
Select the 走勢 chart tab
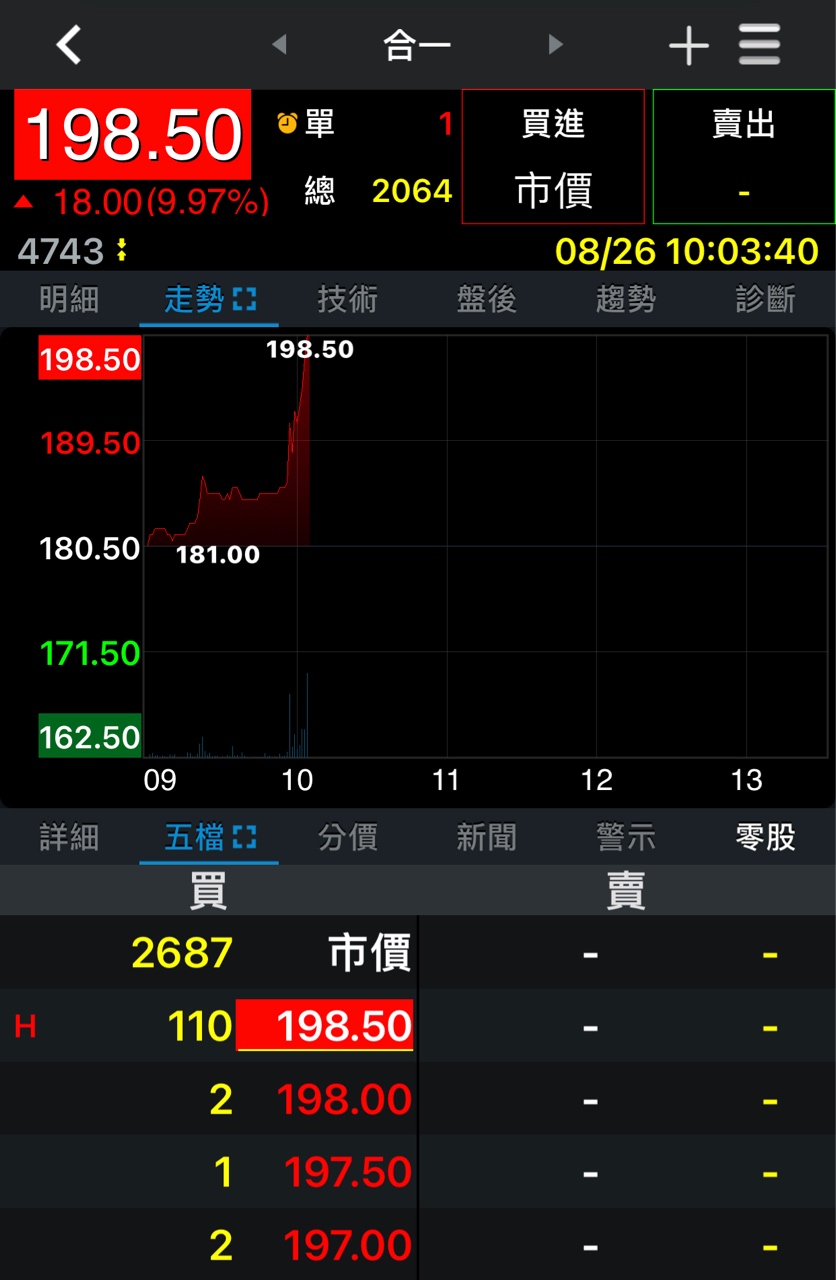pos(208,299)
